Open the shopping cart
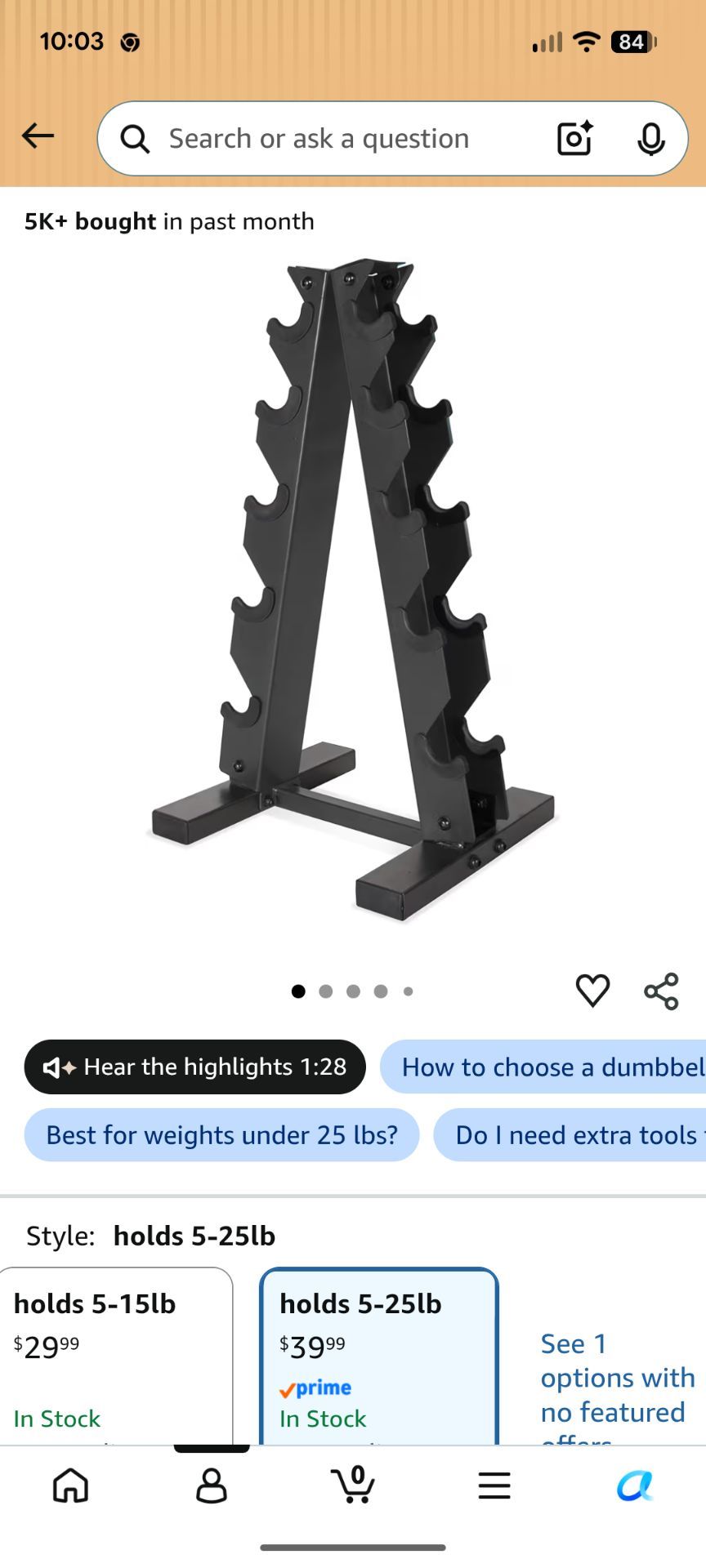The image size is (706, 1568). 353,1484
